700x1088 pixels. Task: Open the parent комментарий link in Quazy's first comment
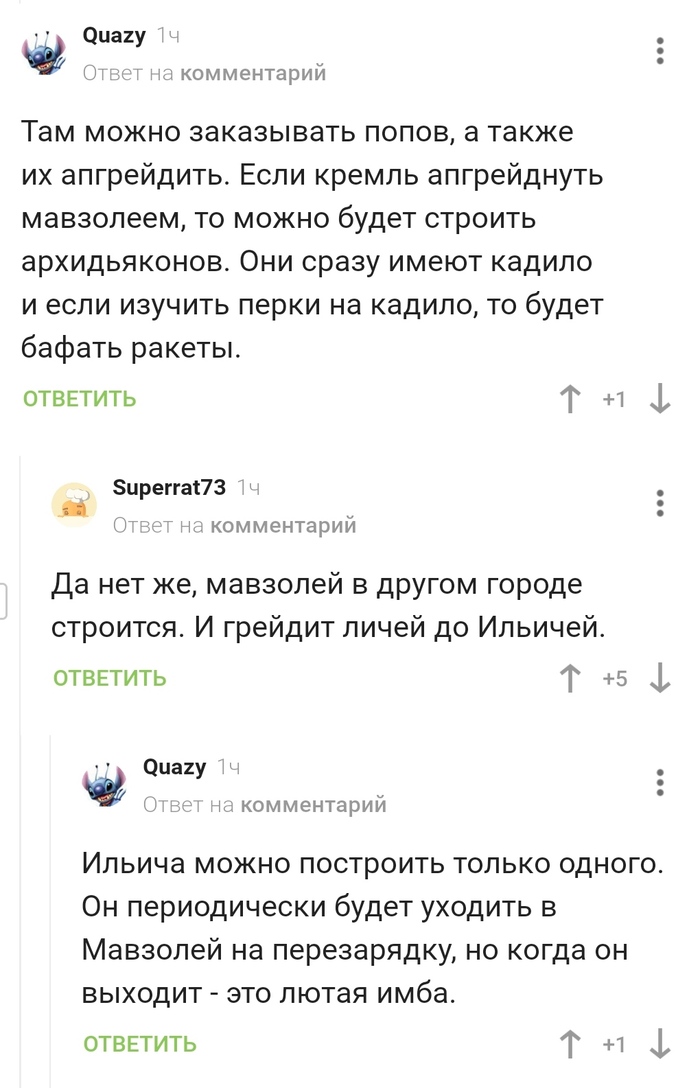(x=253, y=72)
